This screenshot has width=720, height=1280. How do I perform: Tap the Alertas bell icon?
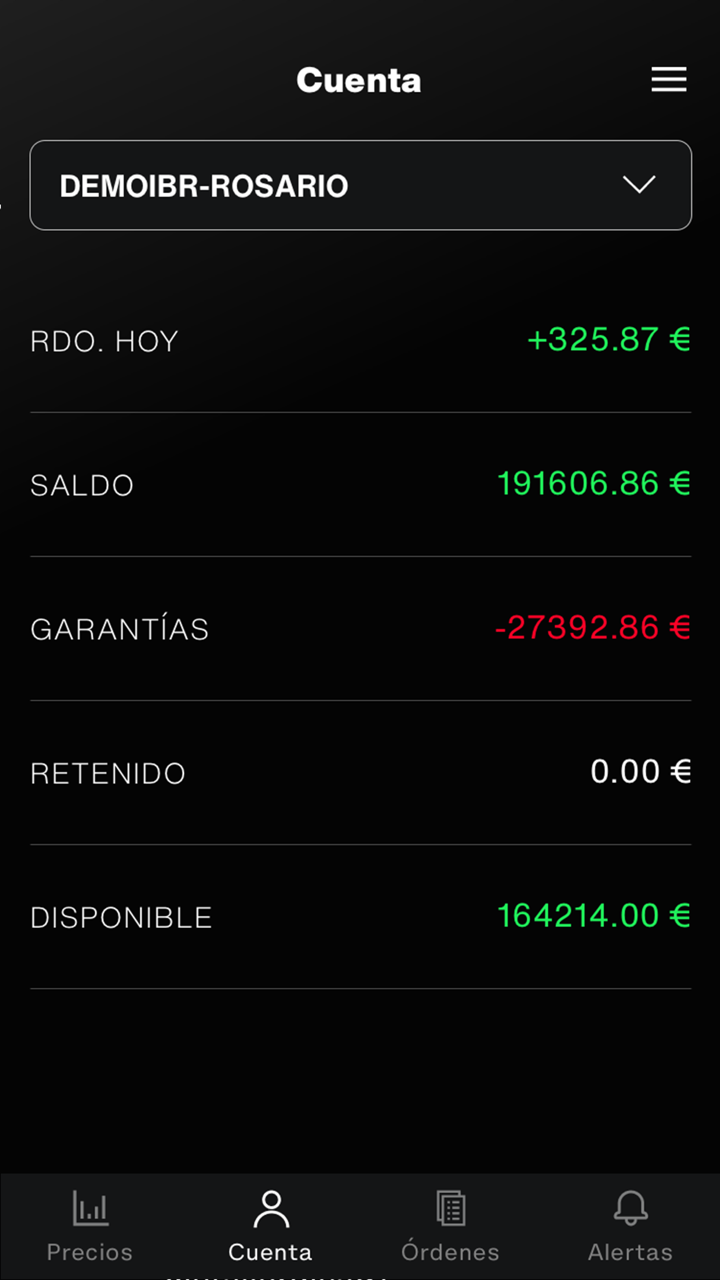point(630,1208)
